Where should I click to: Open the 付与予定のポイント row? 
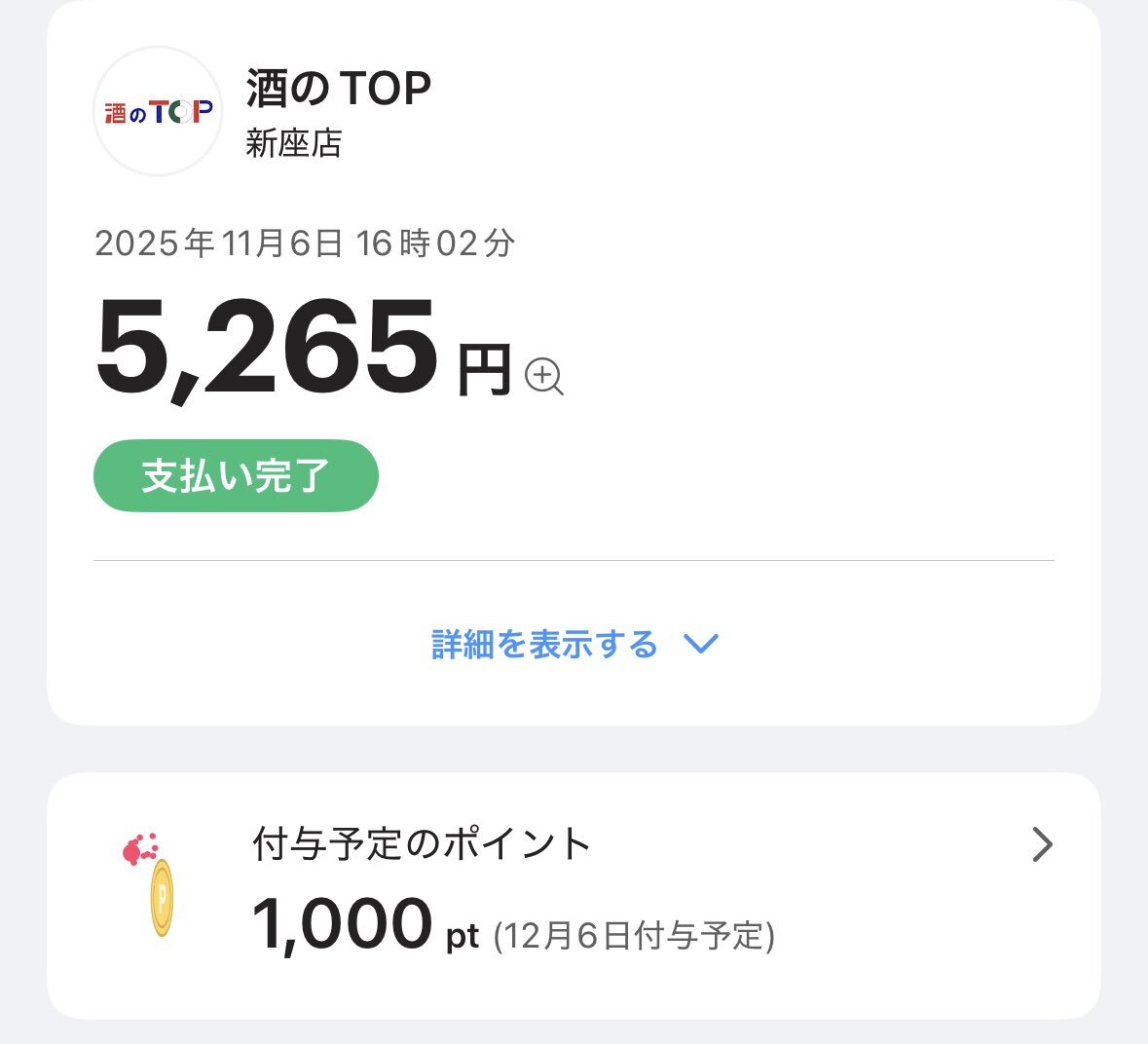coord(1041,844)
